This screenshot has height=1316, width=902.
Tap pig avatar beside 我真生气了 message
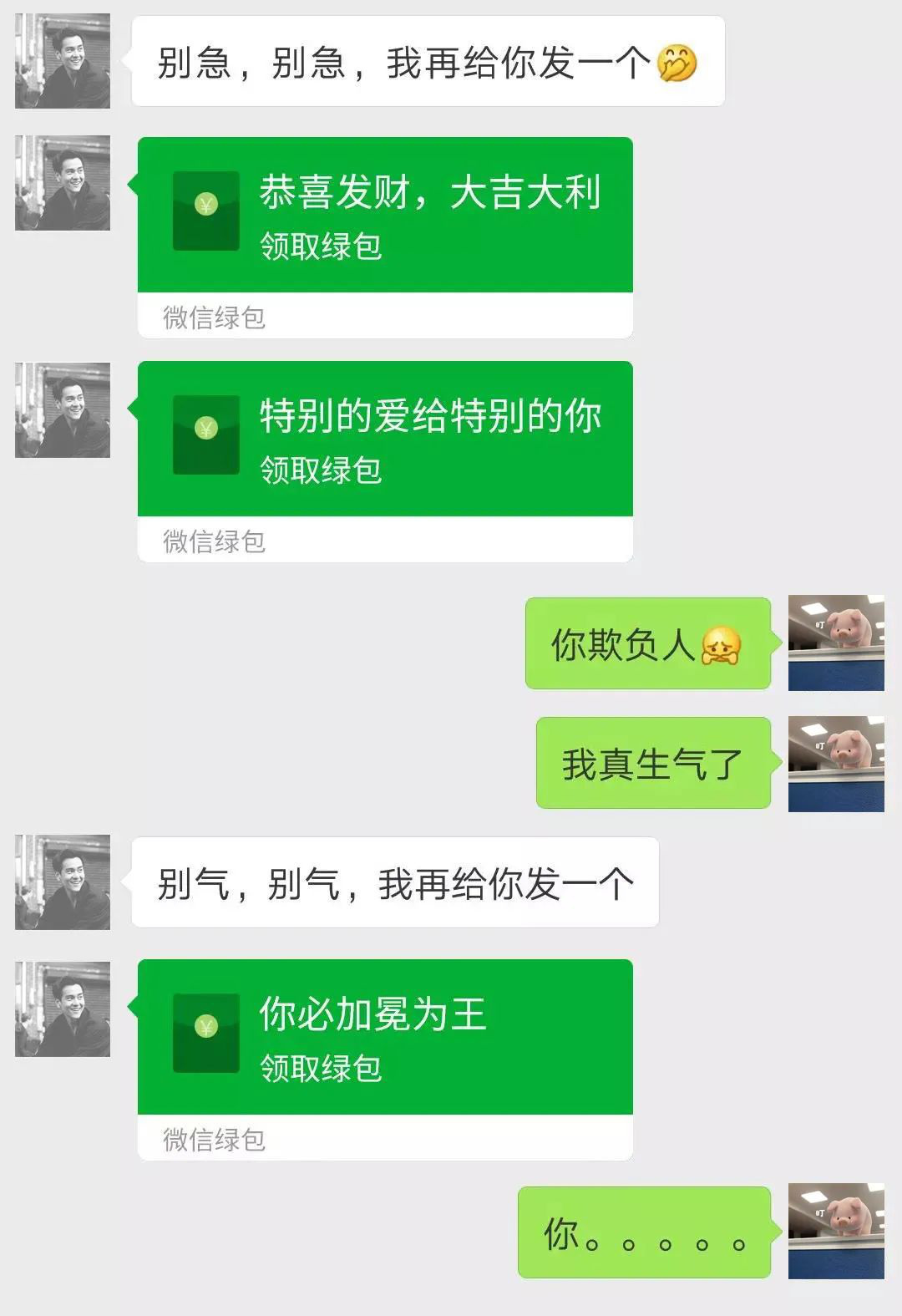[836, 764]
